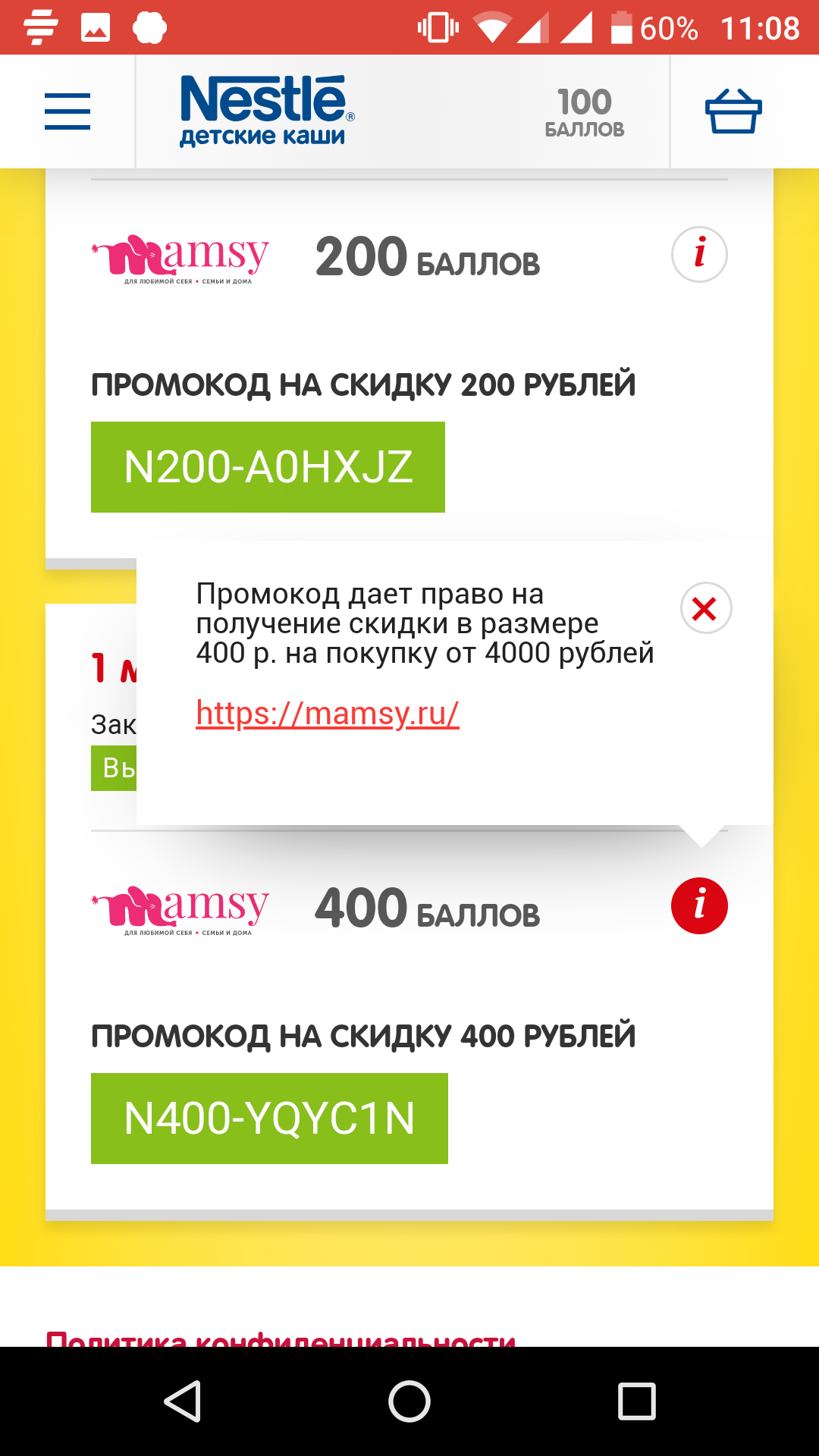Viewport: 819px width, 1456px height.
Task: Go to the home screen
Action: pyautogui.click(x=409, y=1401)
